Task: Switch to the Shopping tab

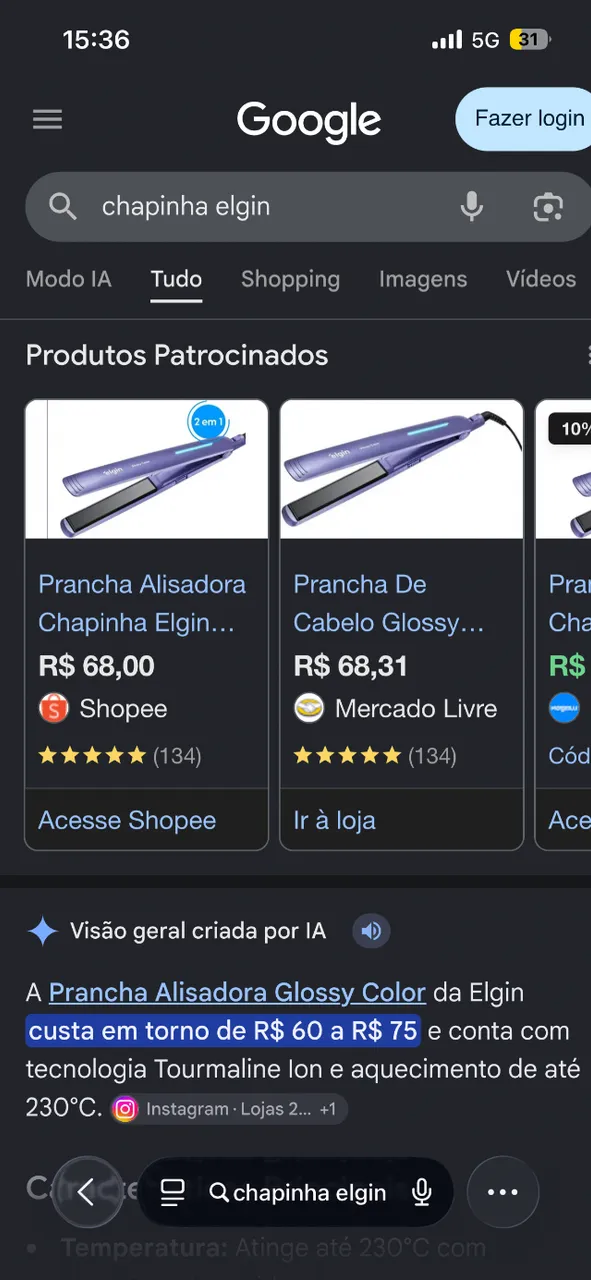Action: pyautogui.click(x=290, y=279)
